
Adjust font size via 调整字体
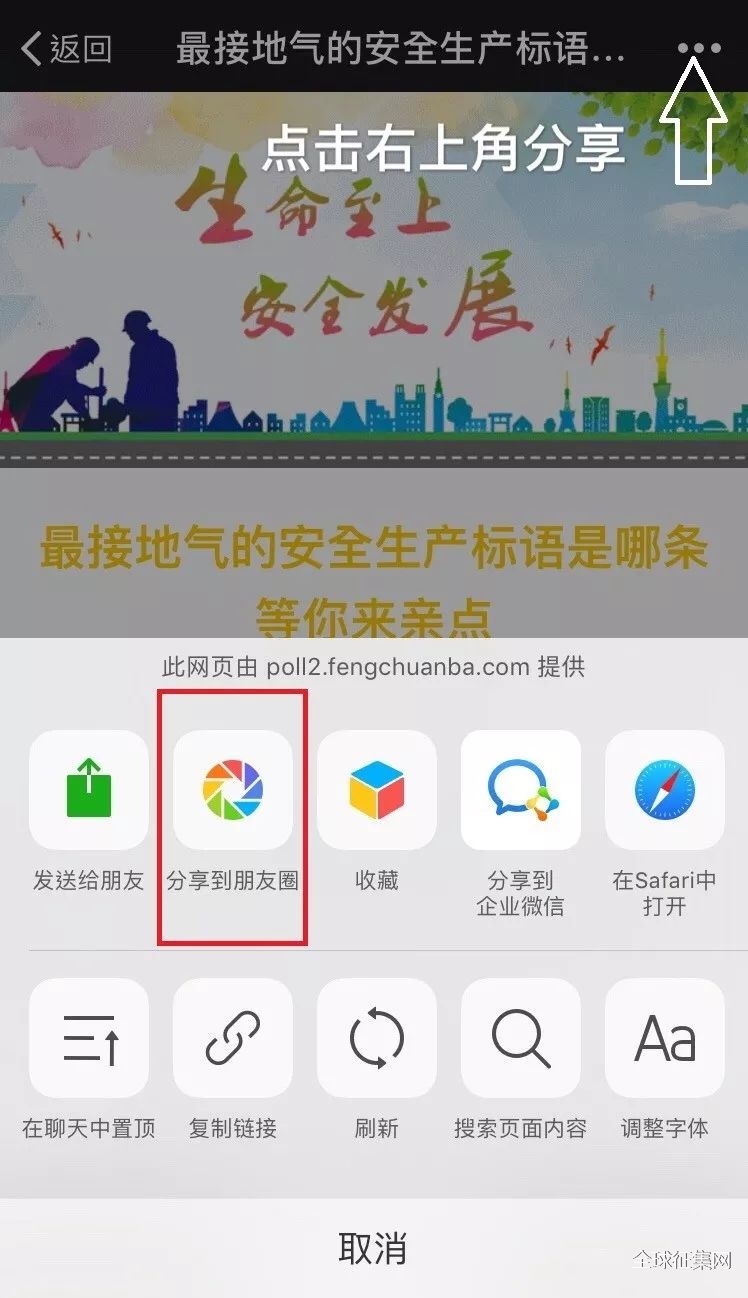664,1038
